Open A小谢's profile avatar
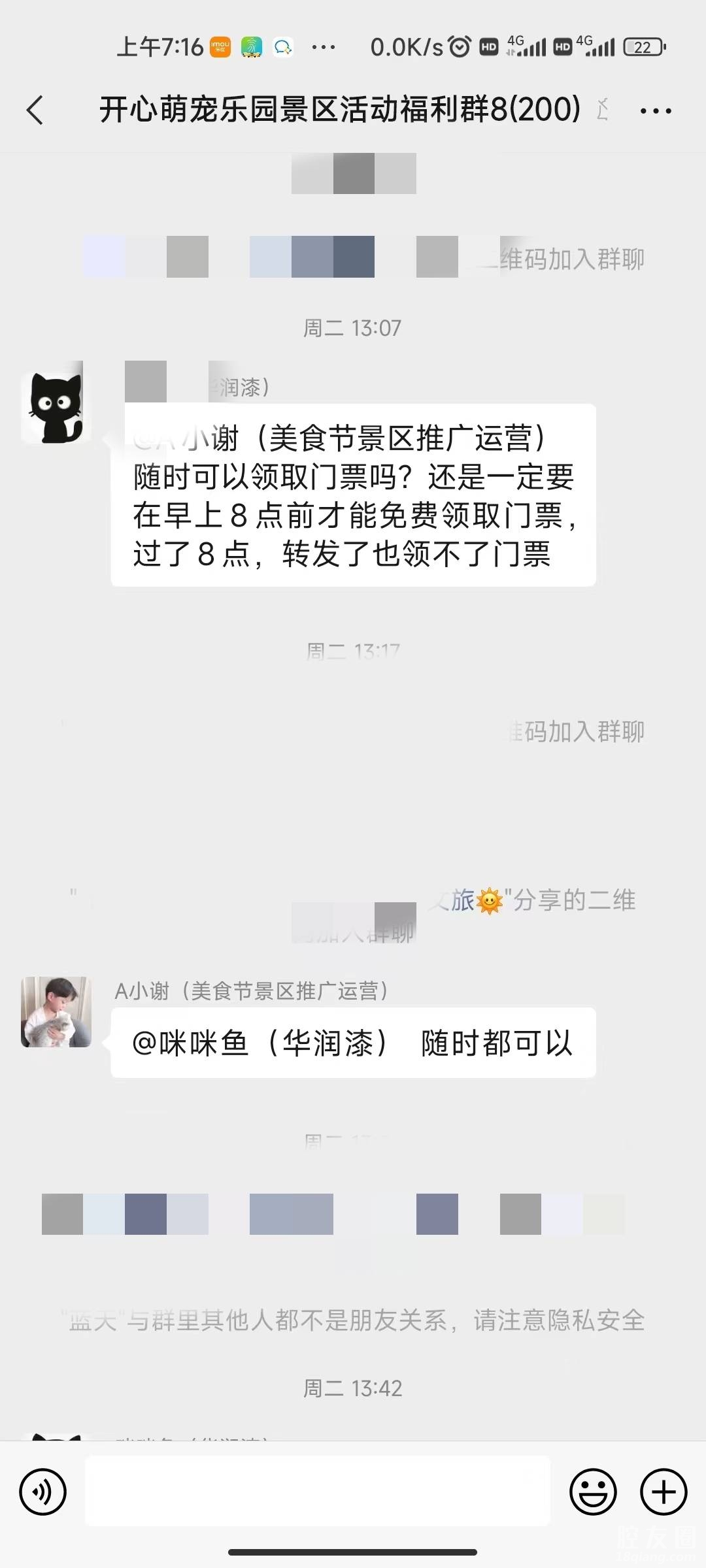 point(56,1012)
